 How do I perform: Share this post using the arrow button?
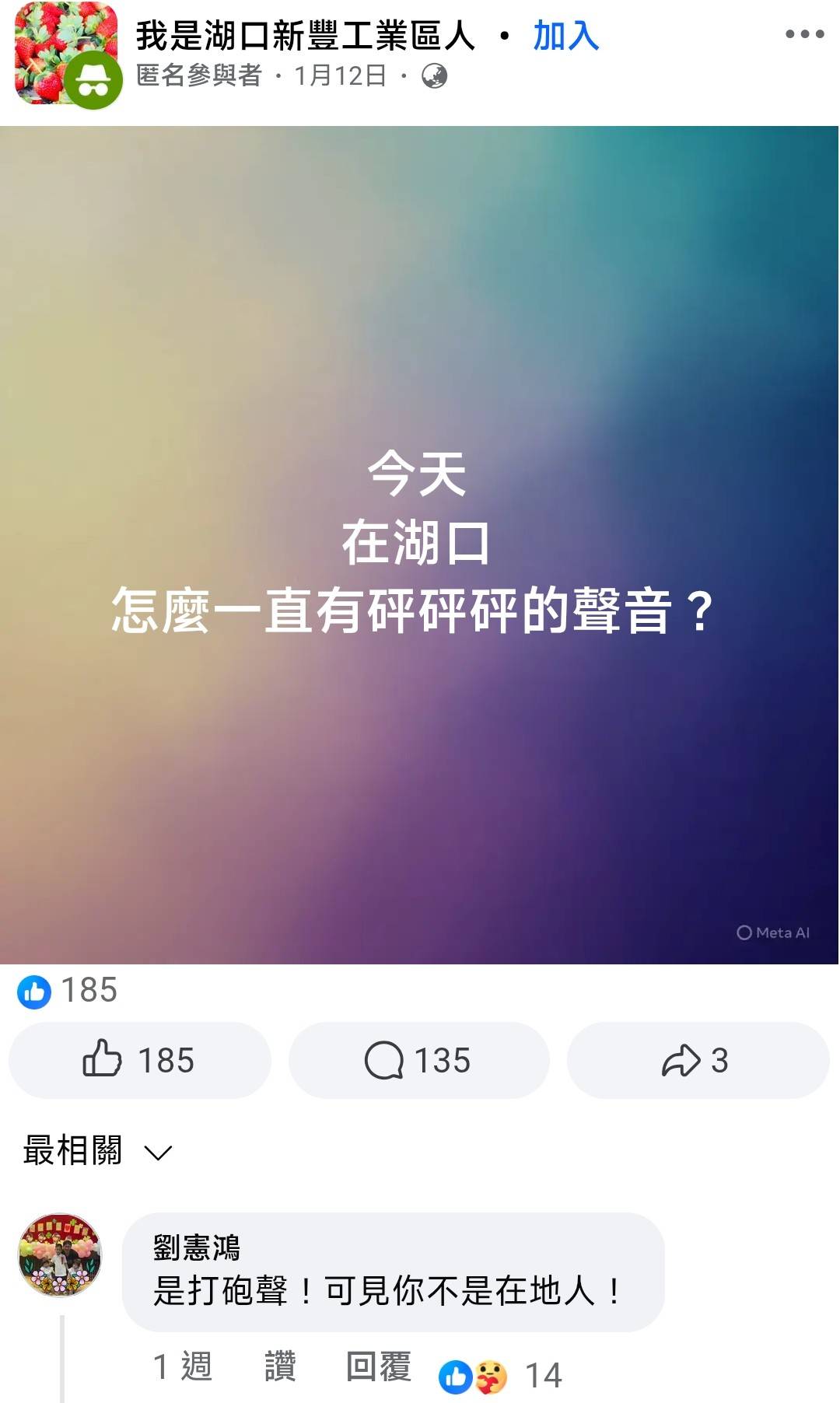pos(697,1060)
